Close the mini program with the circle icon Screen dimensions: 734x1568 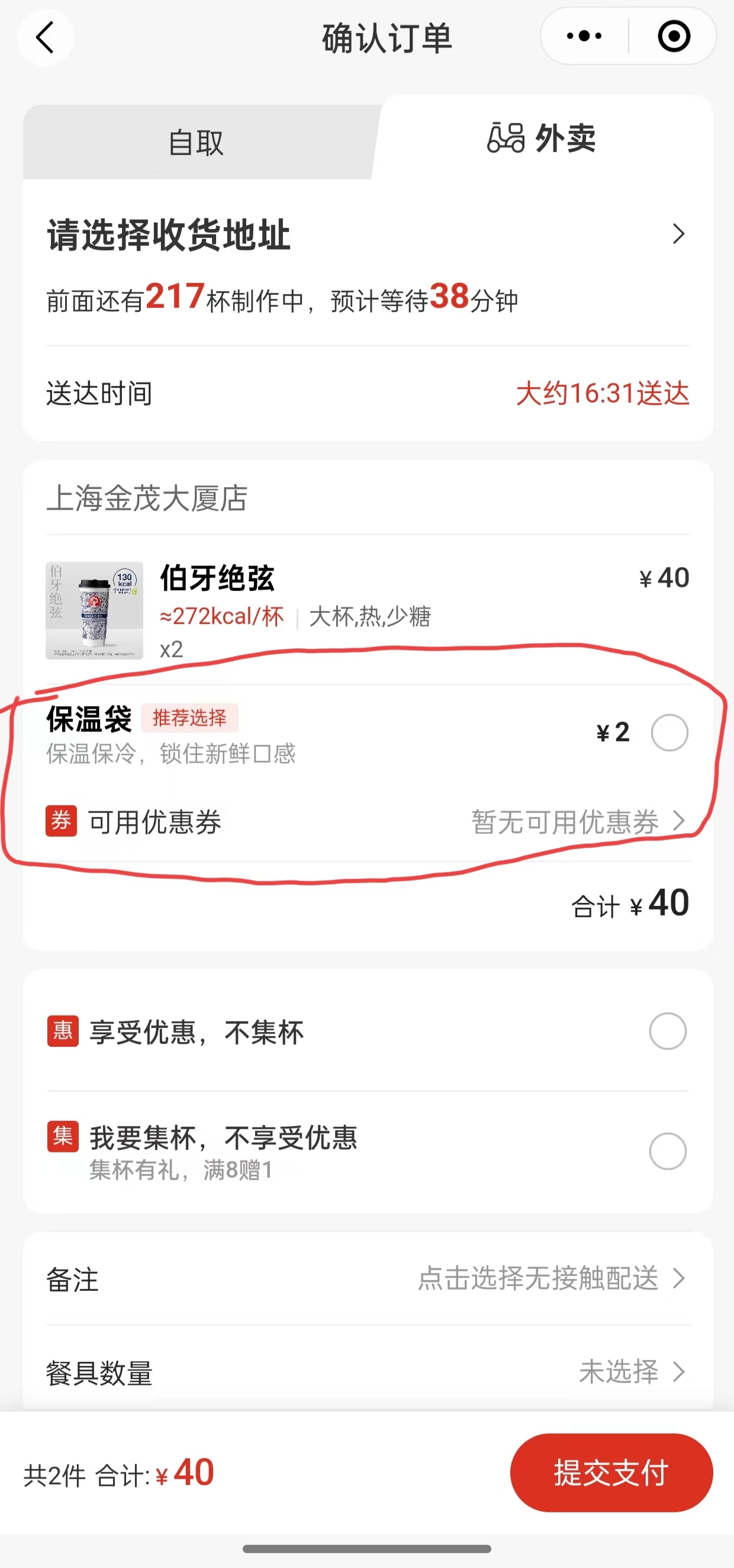(x=674, y=37)
